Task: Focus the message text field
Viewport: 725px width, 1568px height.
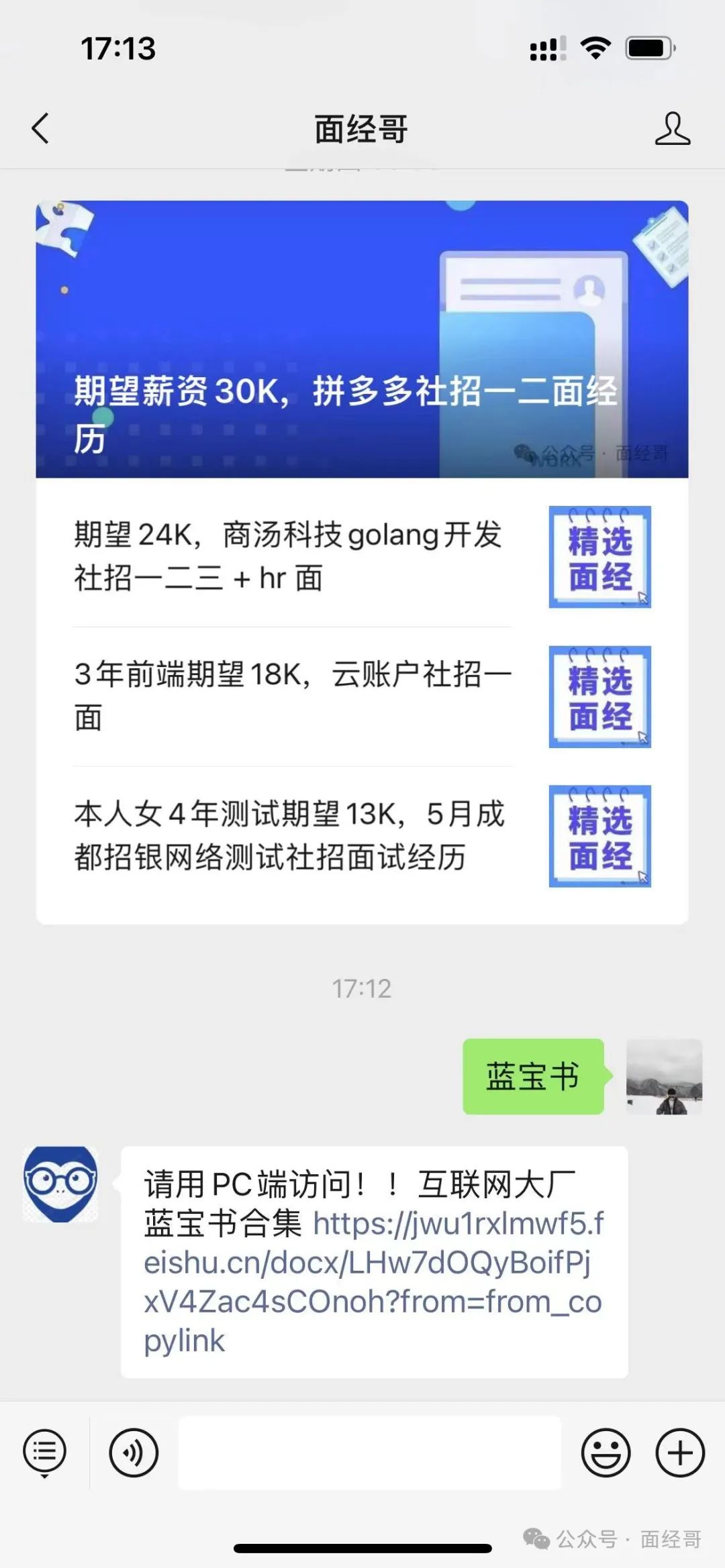Action: (369, 1453)
